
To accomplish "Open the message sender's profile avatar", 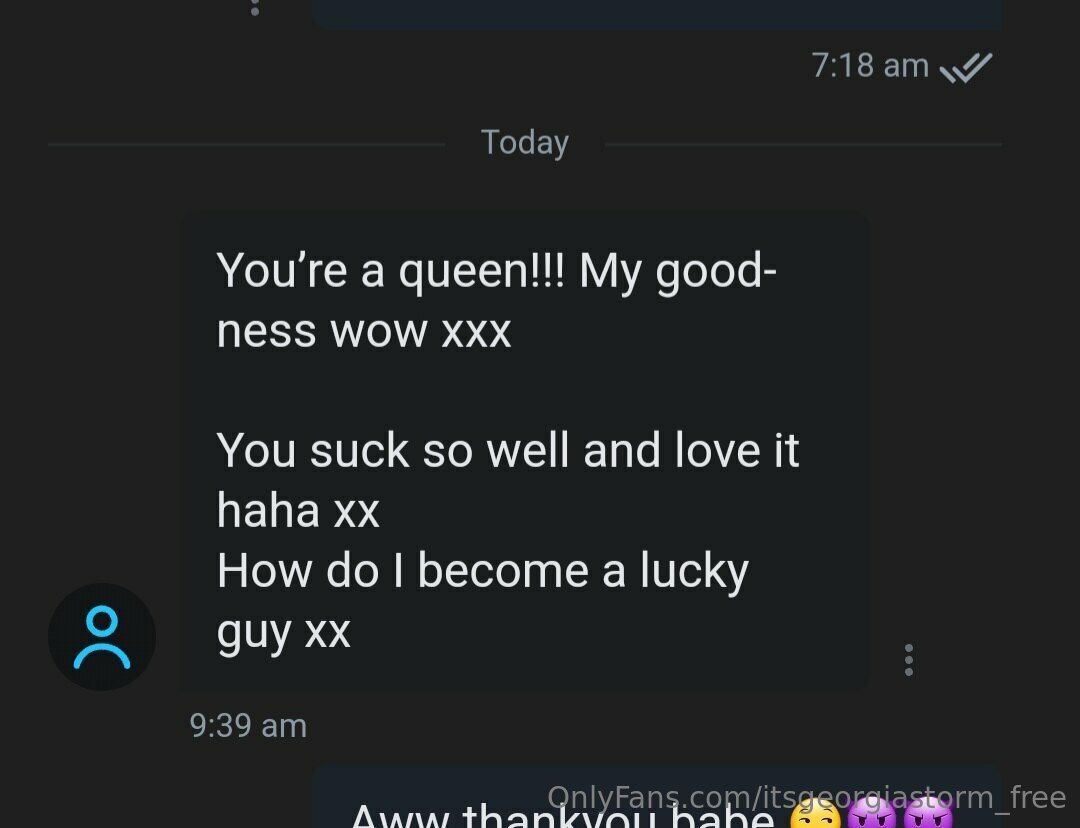I will 102,637.
